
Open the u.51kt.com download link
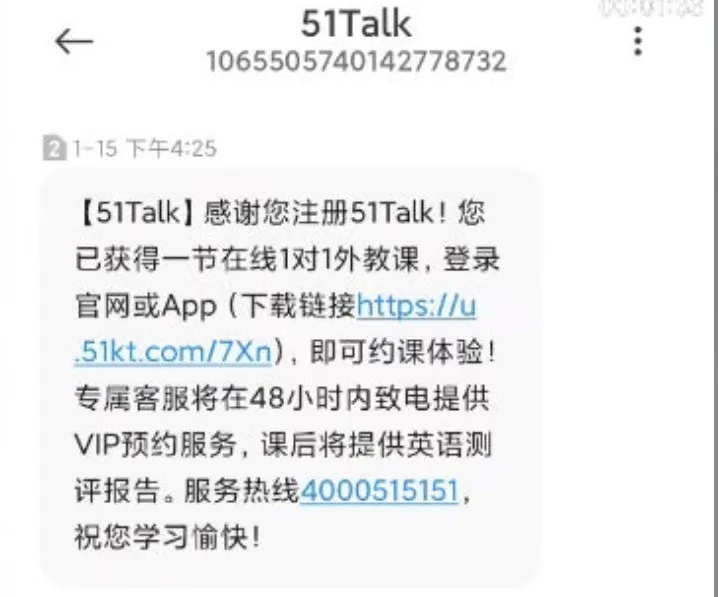416,307
